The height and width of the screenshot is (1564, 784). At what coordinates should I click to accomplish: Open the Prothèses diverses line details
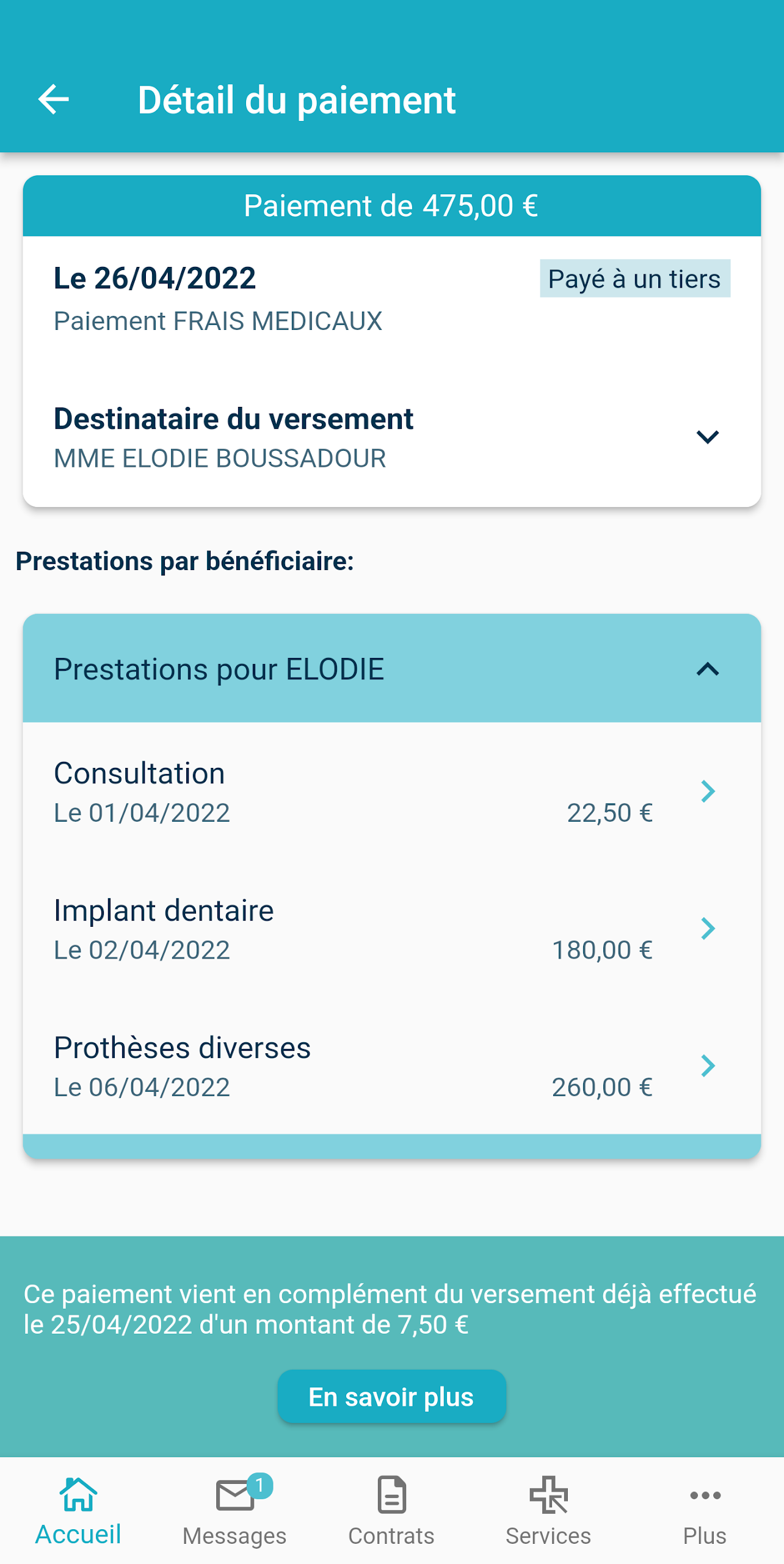pos(391,1066)
